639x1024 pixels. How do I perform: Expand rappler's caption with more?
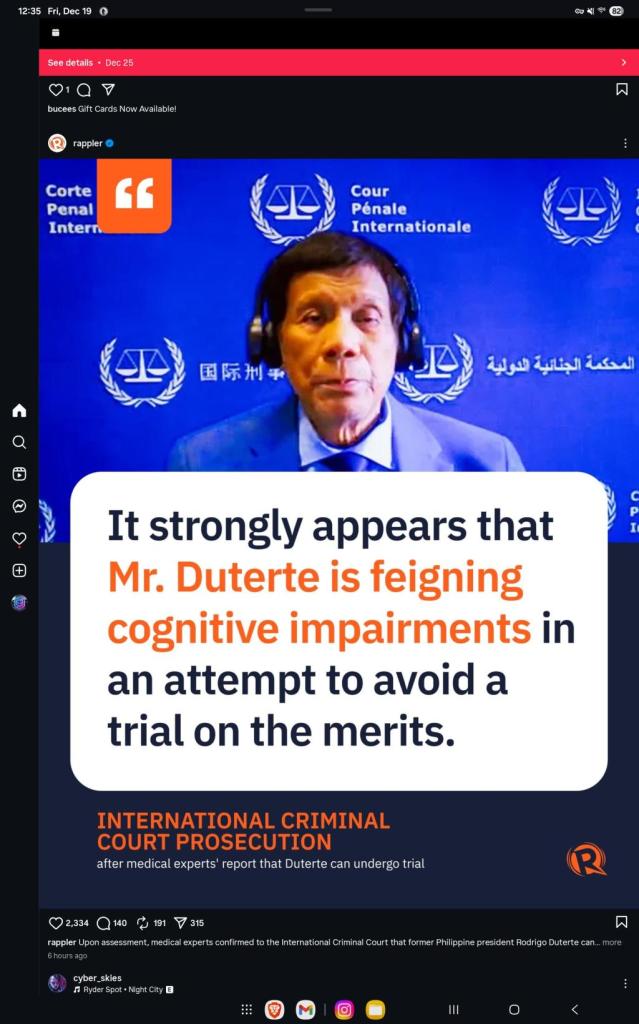point(611,942)
